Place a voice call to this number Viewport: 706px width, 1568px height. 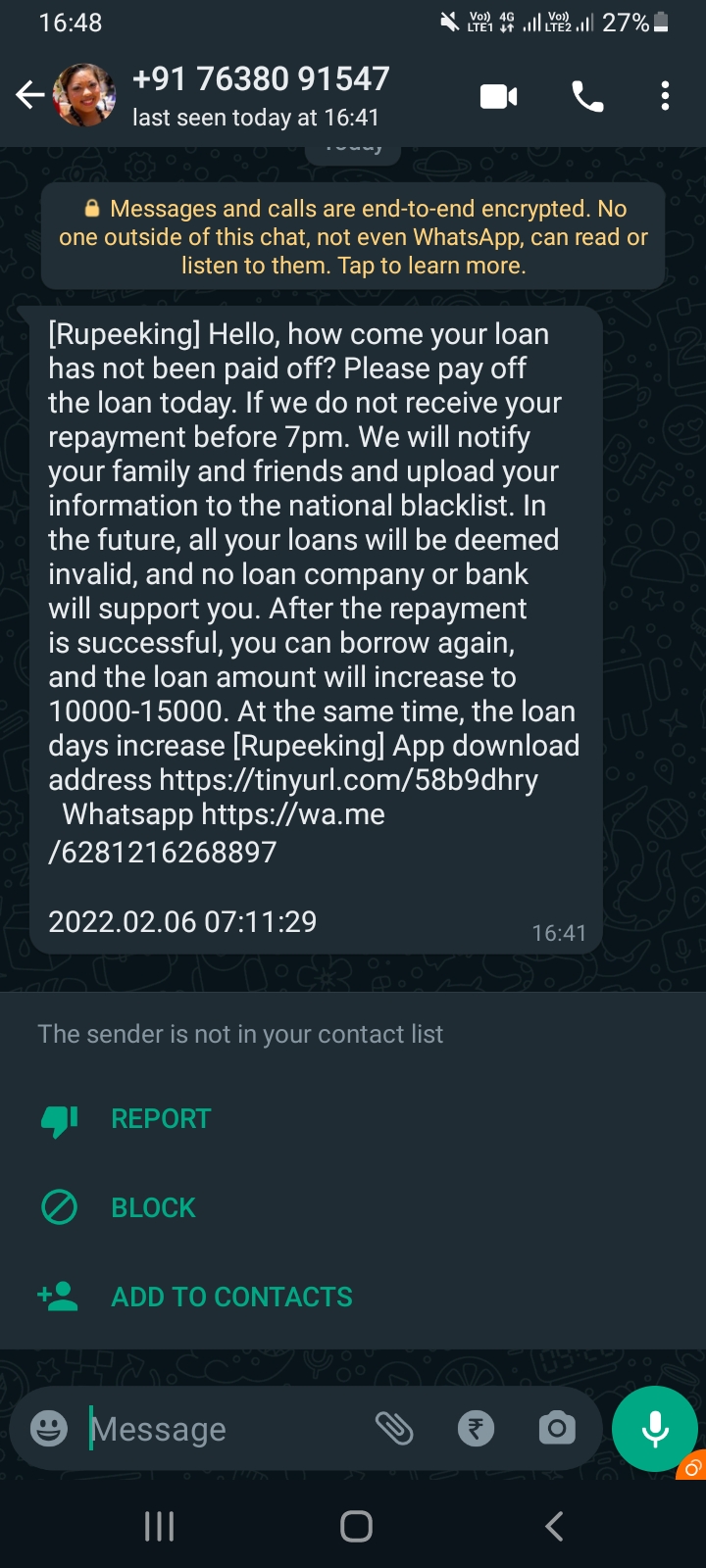[587, 96]
